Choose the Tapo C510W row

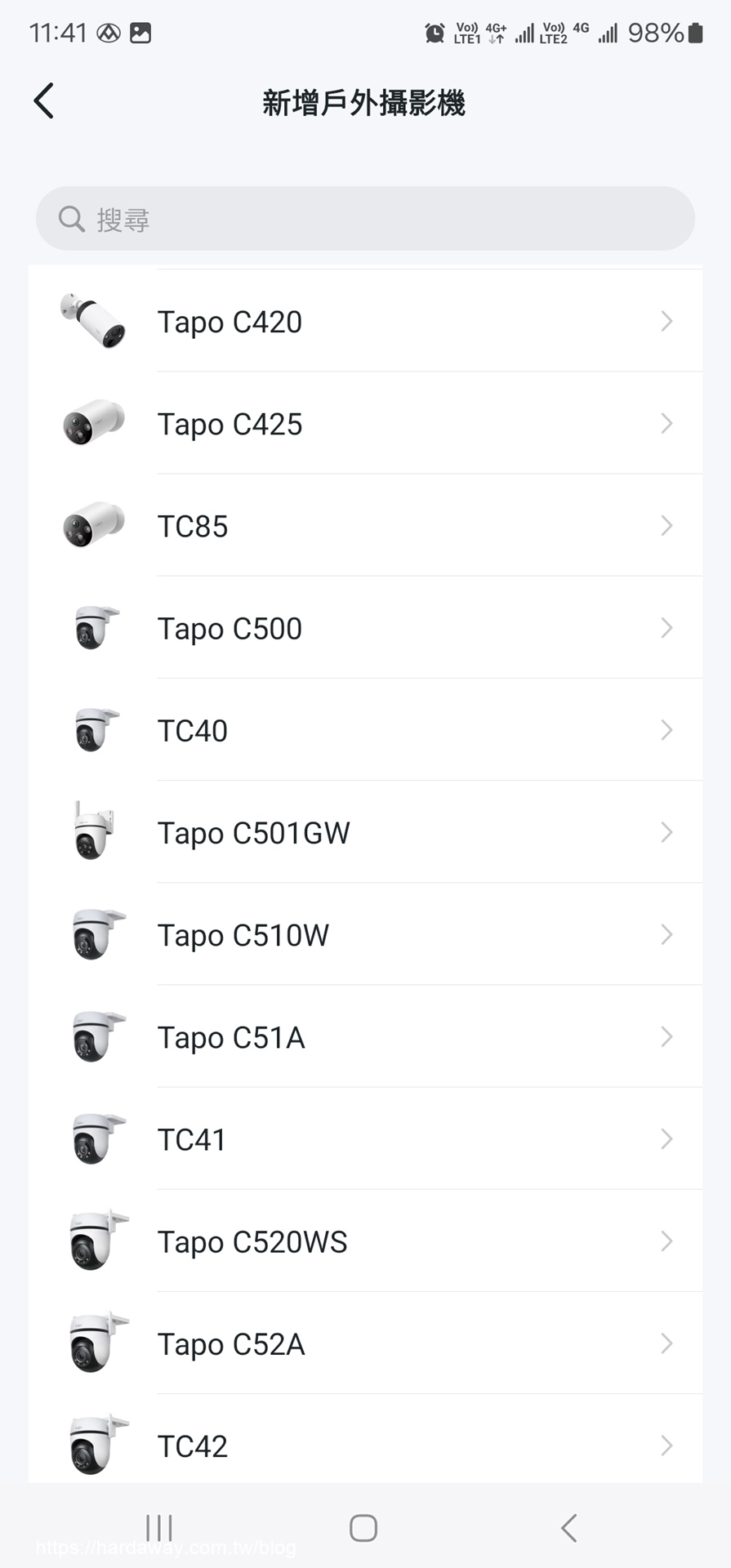tap(365, 934)
